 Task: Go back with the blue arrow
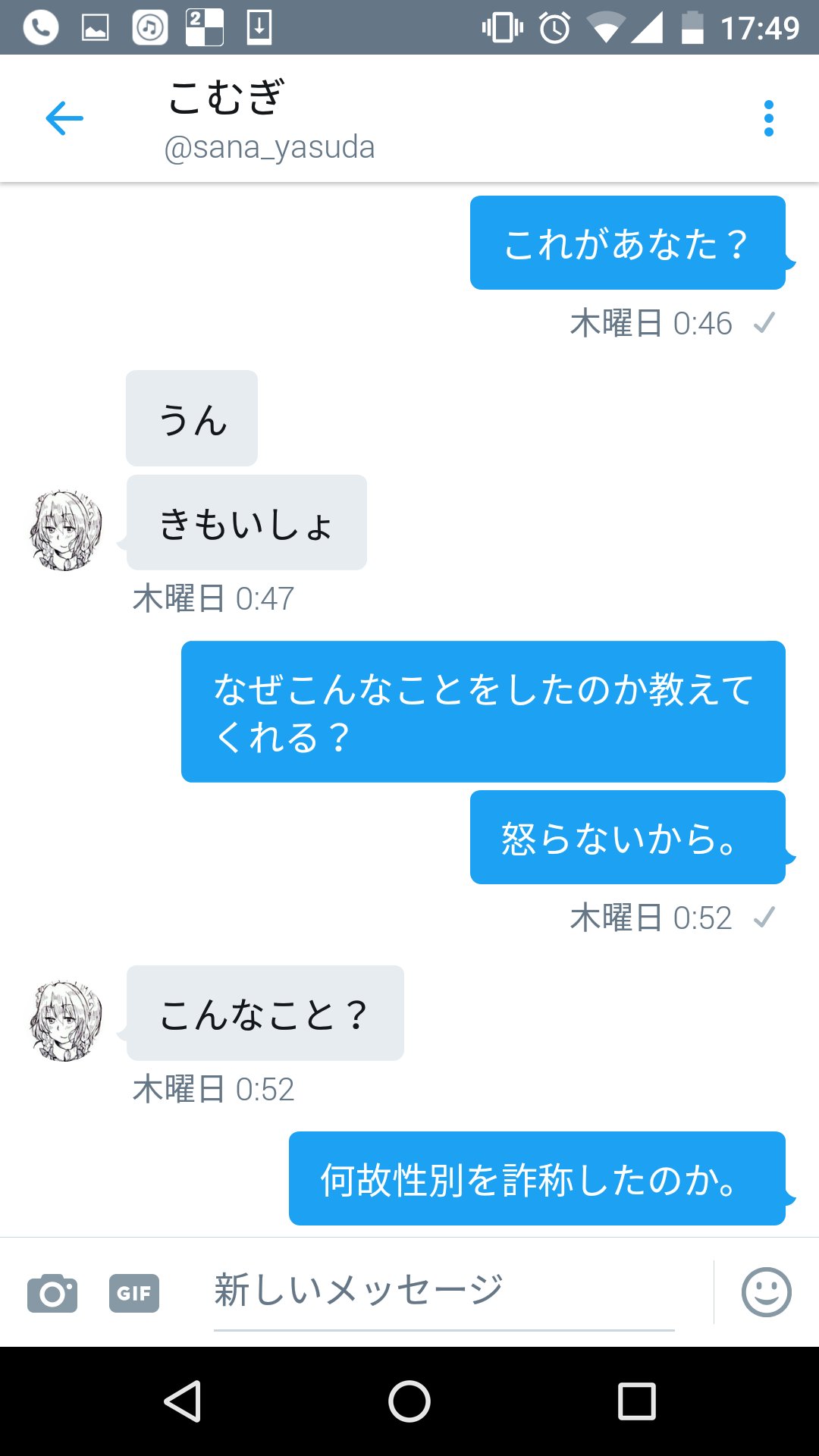coord(64,118)
